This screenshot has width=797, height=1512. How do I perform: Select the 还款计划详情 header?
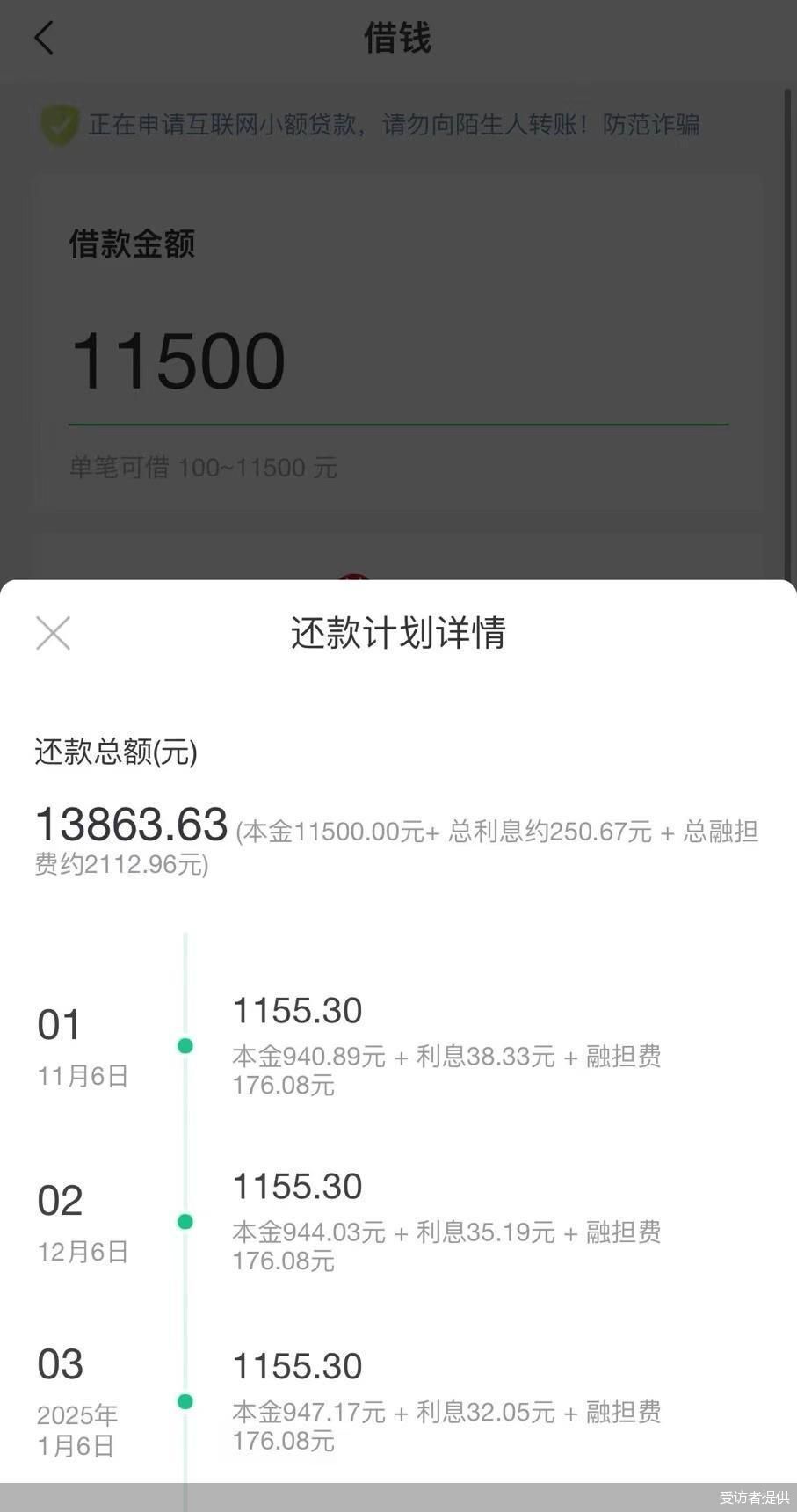click(398, 633)
